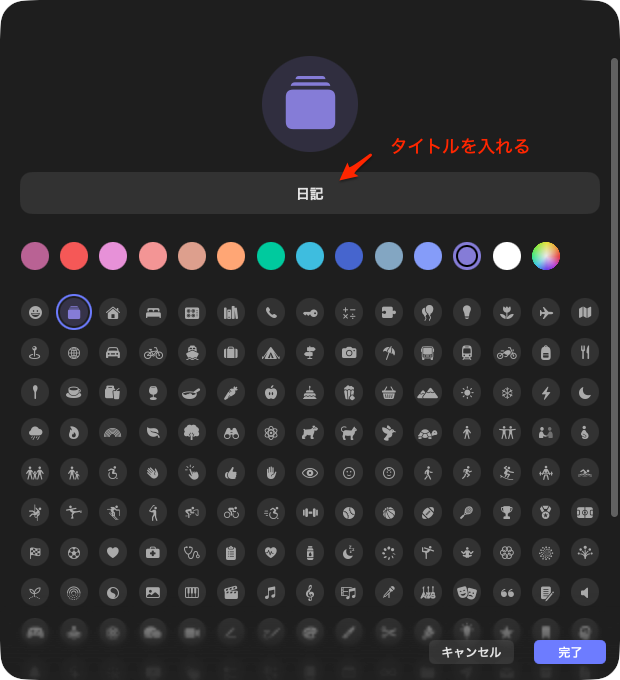The height and width of the screenshot is (680, 620).
Task: Choose the trophy icon
Action: pos(507,511)
